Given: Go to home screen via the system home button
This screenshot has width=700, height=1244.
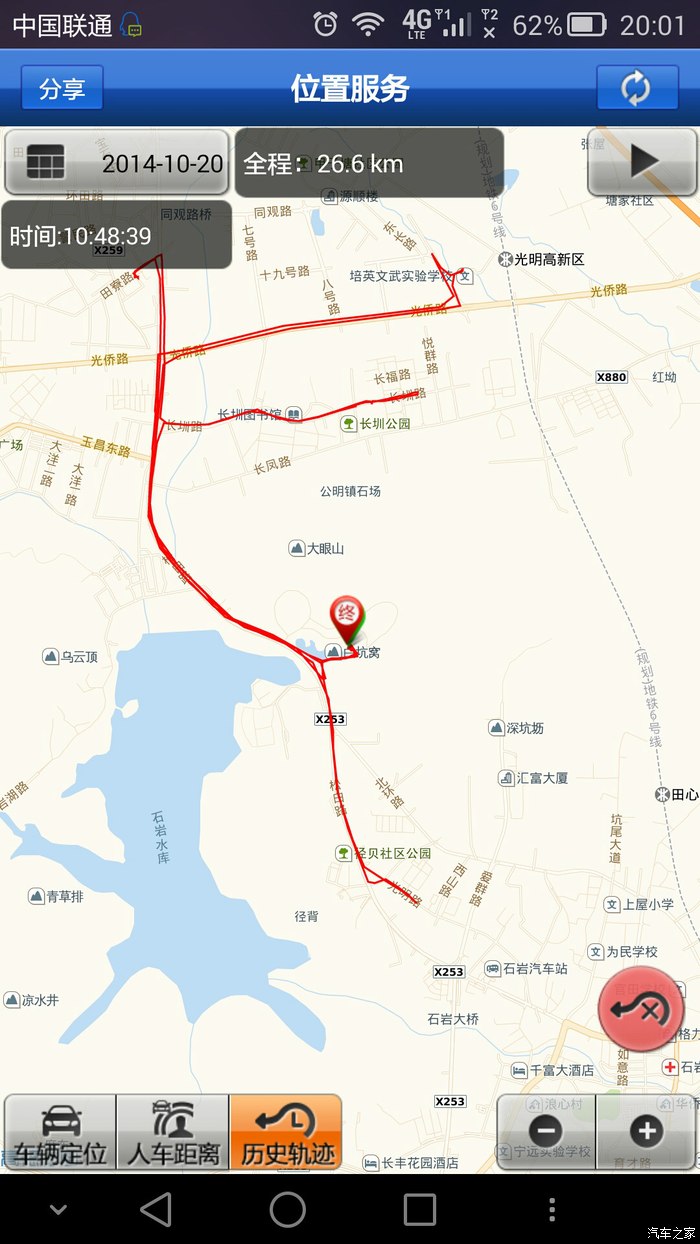Looking at the screenshot, I should pos(287,1209).
